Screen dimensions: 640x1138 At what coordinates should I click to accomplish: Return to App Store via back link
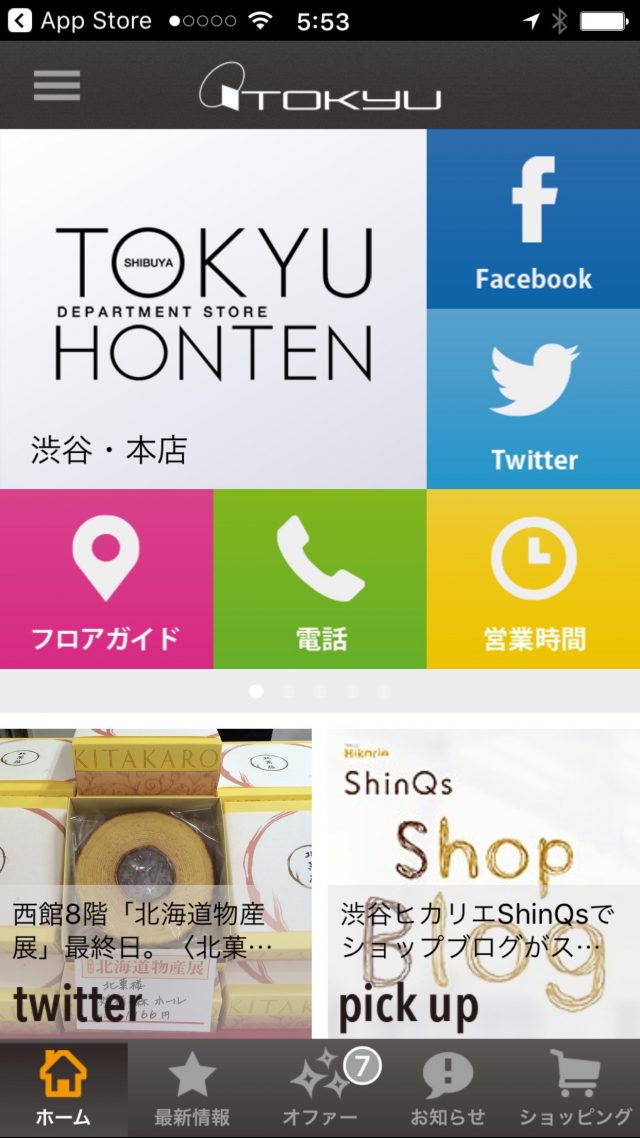click(80, 20)
